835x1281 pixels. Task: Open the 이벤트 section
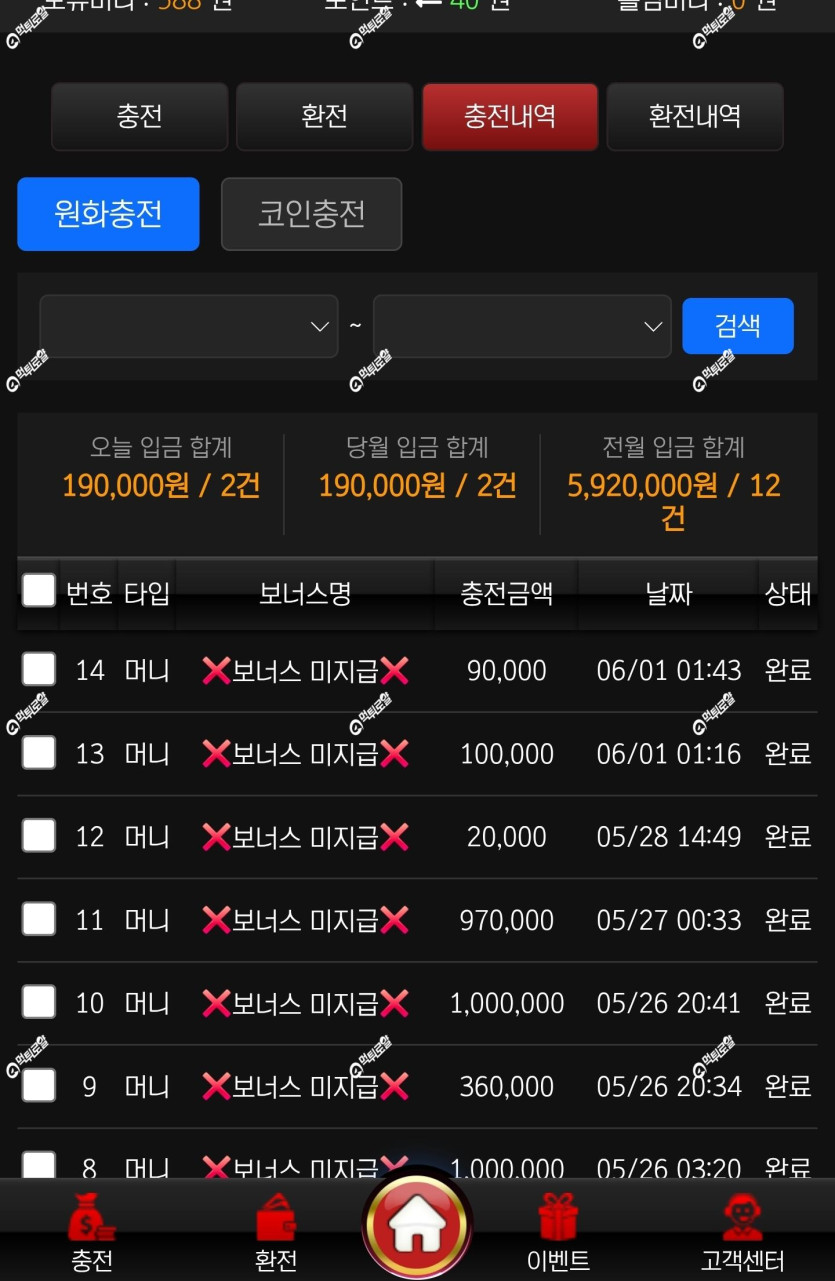click(558, 1233)
